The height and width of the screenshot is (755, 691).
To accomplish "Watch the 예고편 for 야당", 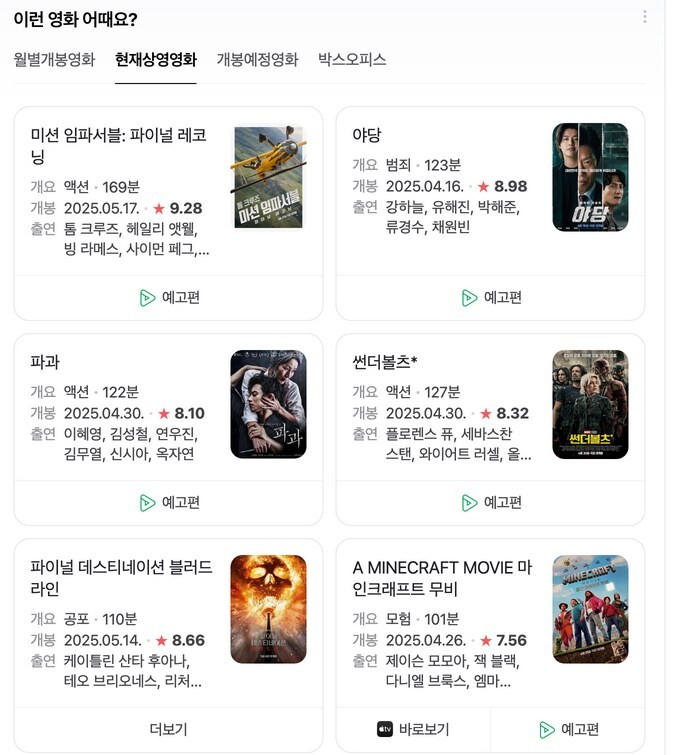I will (x=491, y=298).
